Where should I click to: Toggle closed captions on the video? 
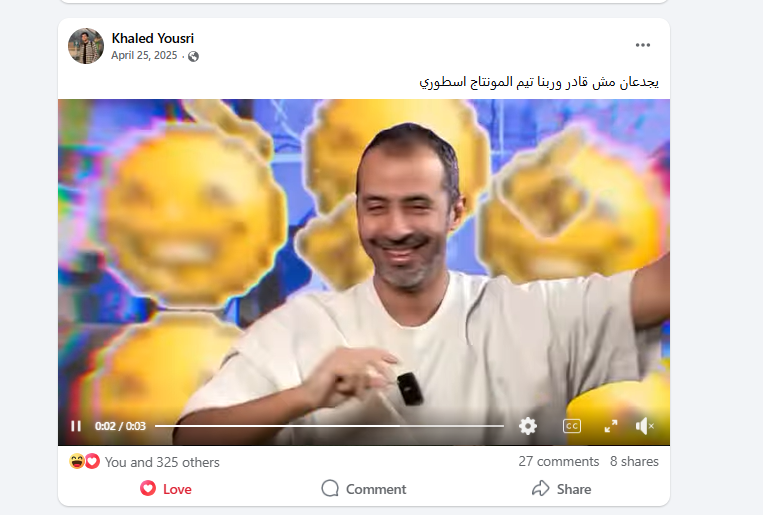572,426
